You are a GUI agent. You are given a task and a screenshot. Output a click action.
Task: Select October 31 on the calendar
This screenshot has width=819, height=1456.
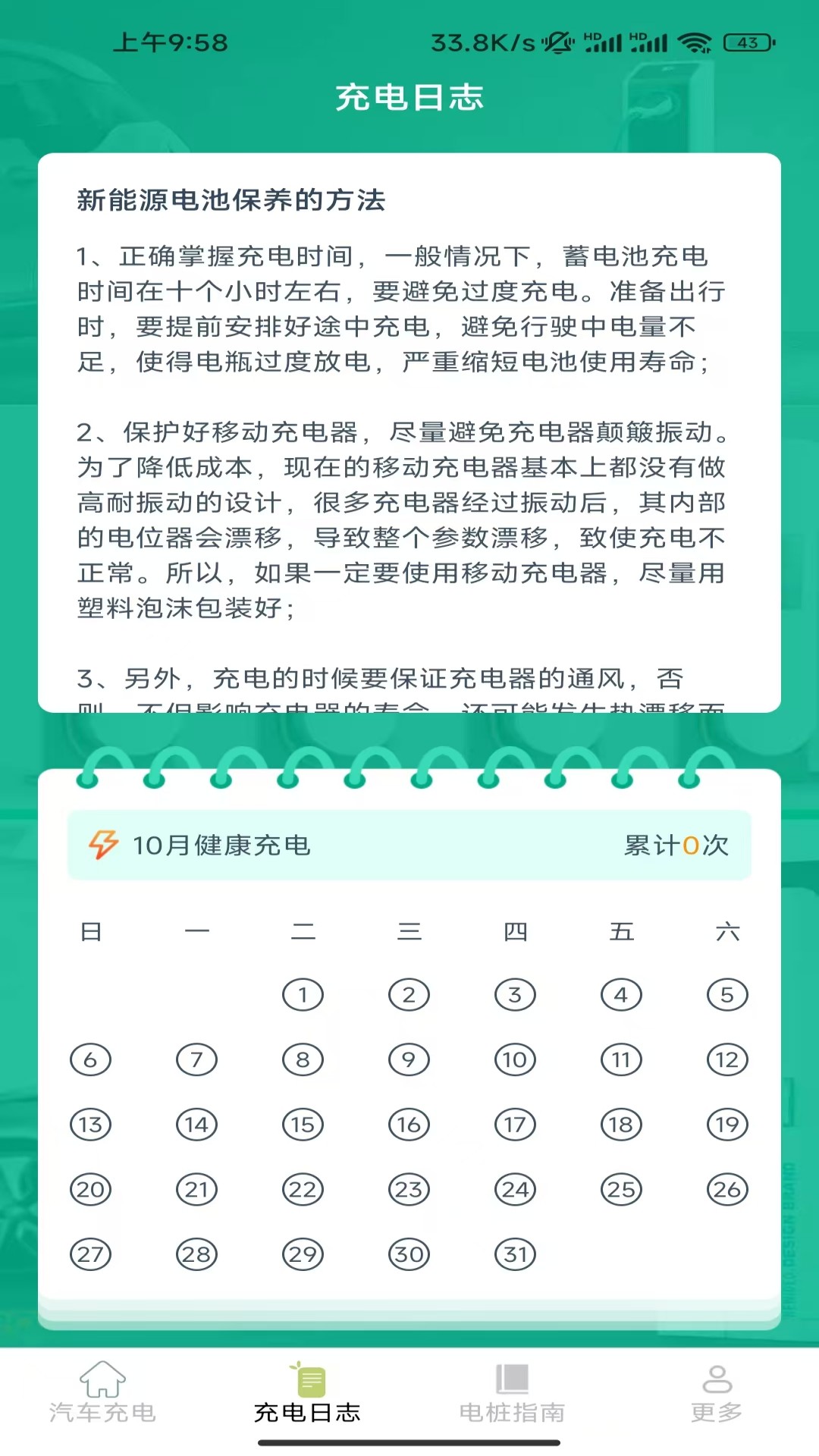tap(515, 1255)
